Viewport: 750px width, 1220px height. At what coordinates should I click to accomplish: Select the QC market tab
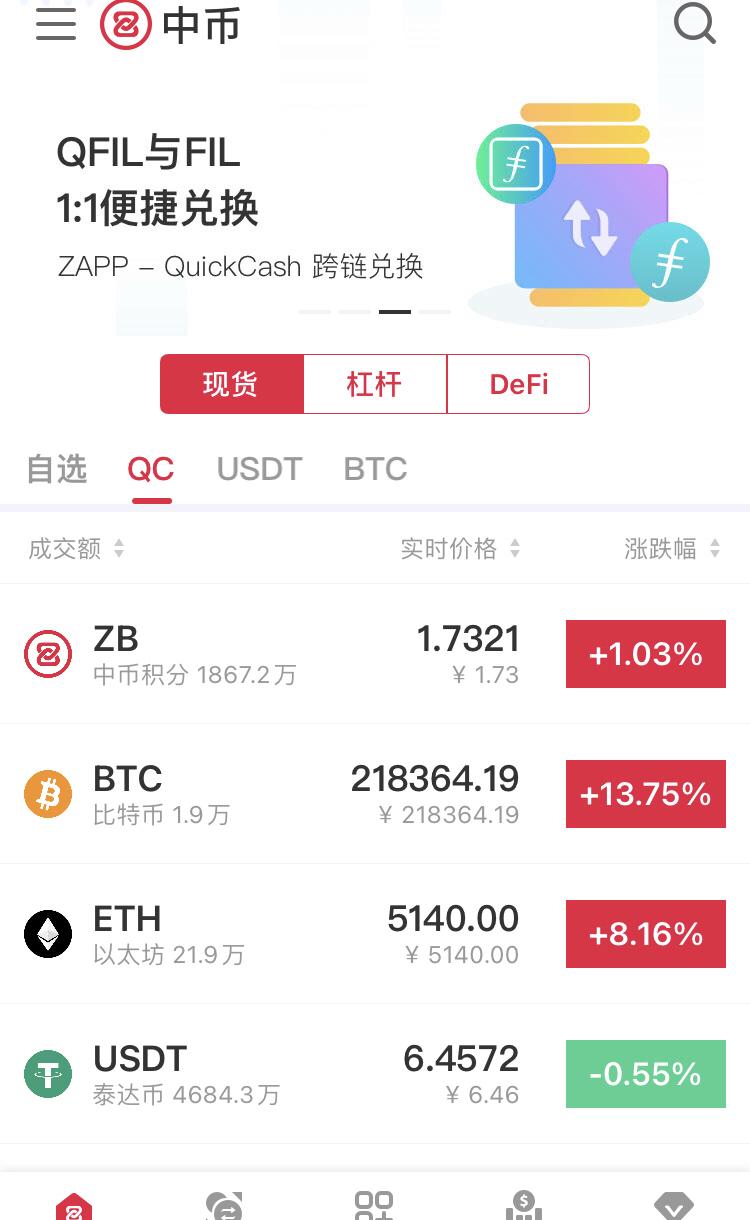click(151, 469)
